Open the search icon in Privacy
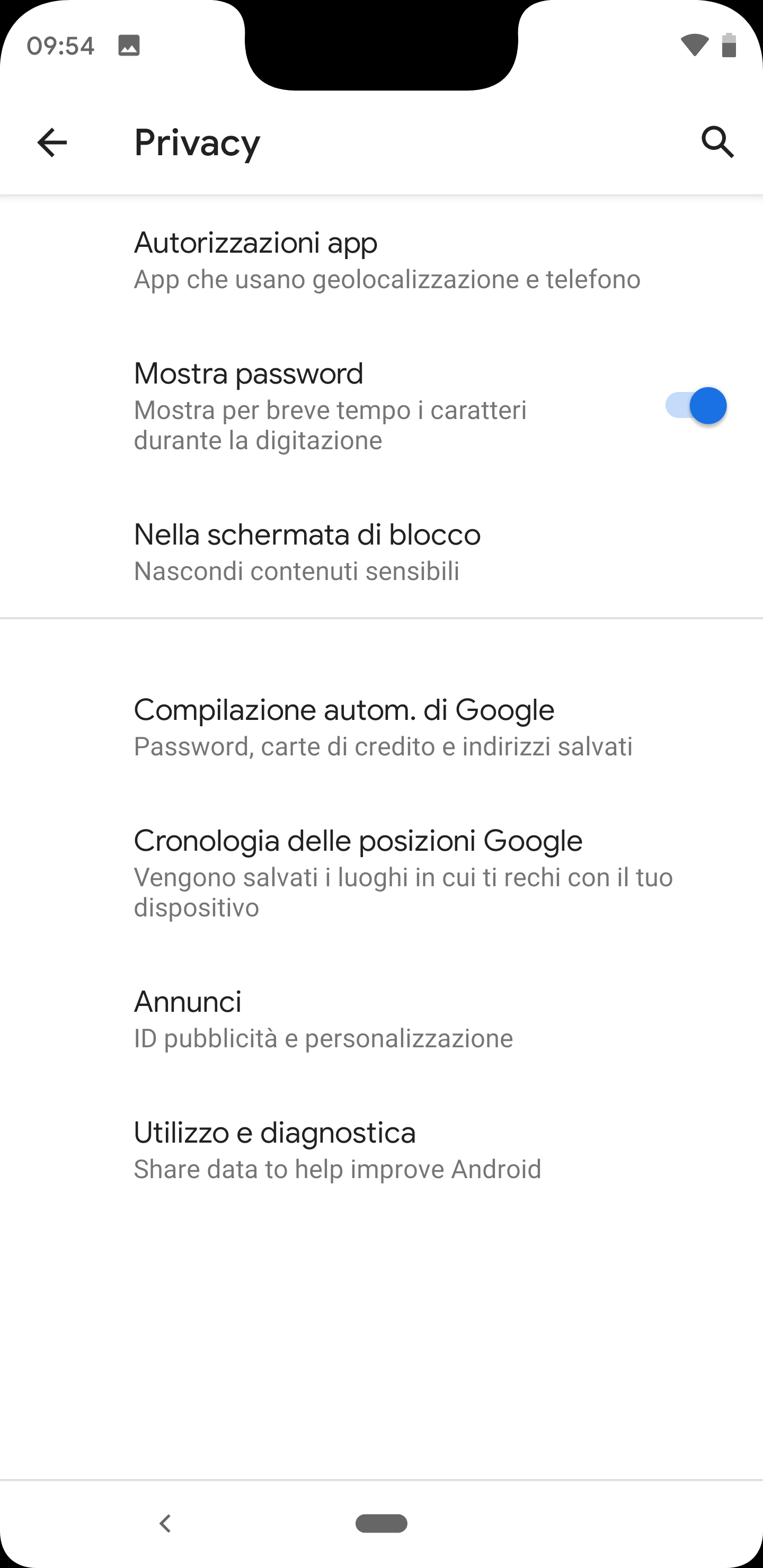Screen dimensions: 763x1568 717,143
